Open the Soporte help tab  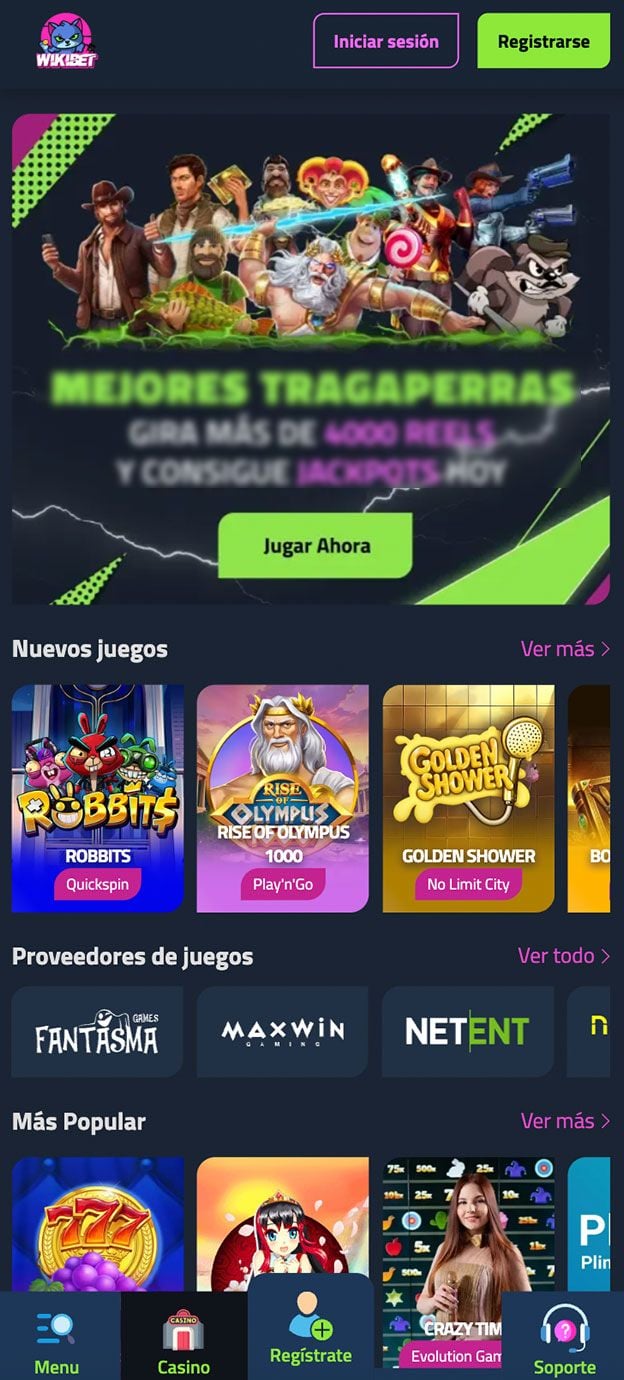tap(564, 1340)
